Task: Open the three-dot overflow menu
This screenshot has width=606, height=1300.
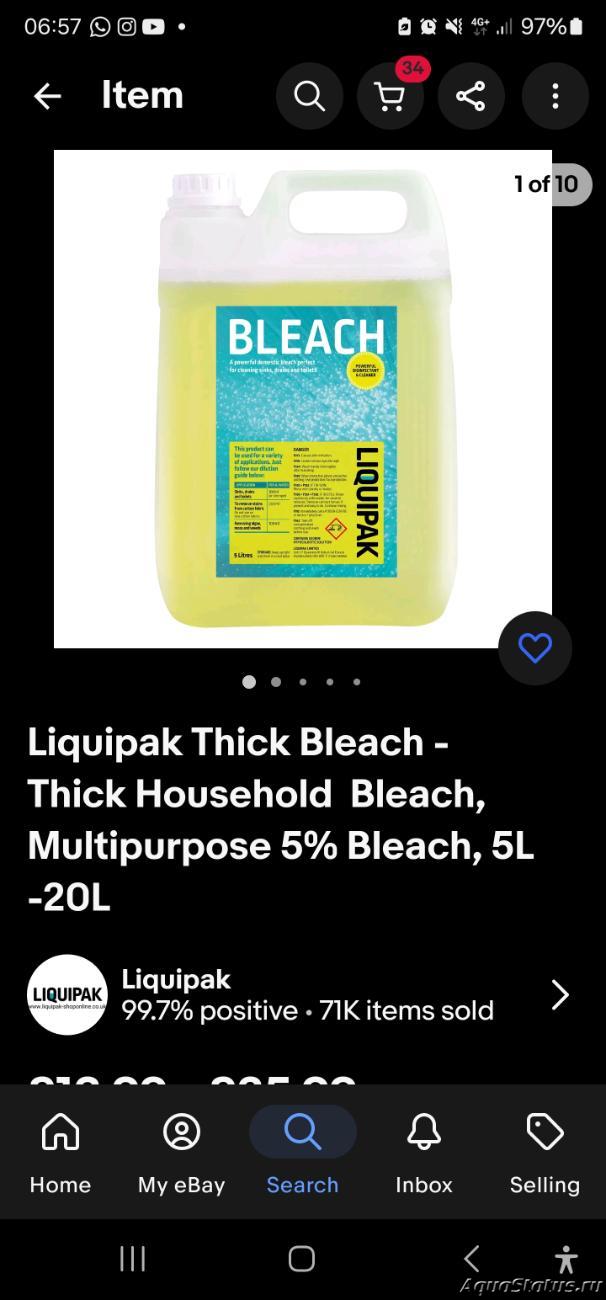Action: click(555, 96)
